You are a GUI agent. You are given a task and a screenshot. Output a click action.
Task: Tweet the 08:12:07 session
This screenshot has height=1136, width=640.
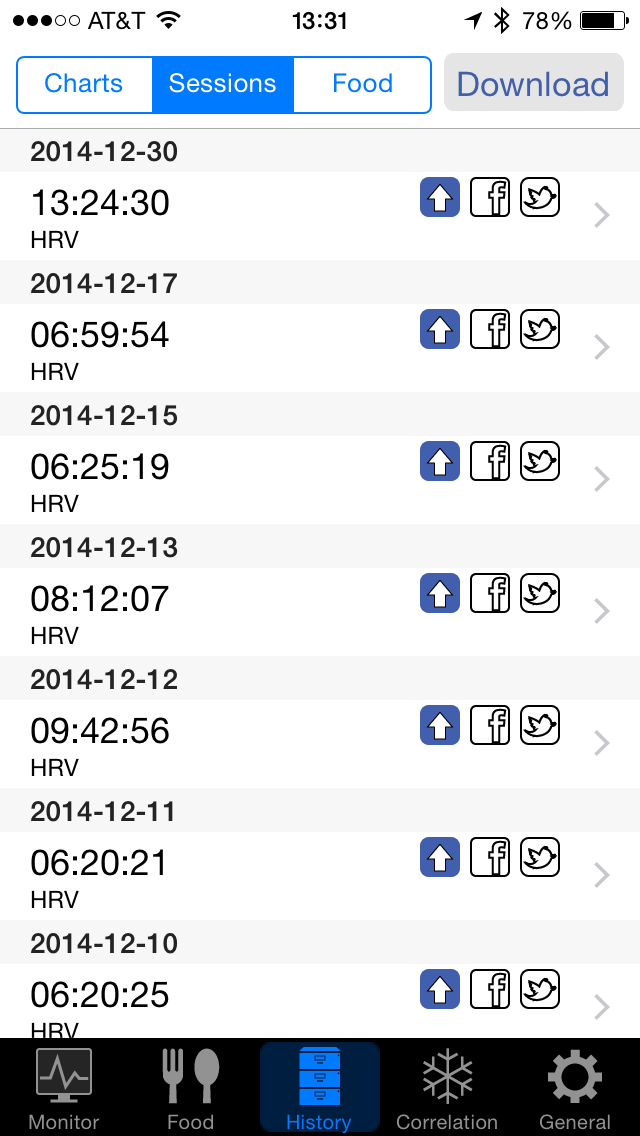click(x=540, y=593)
